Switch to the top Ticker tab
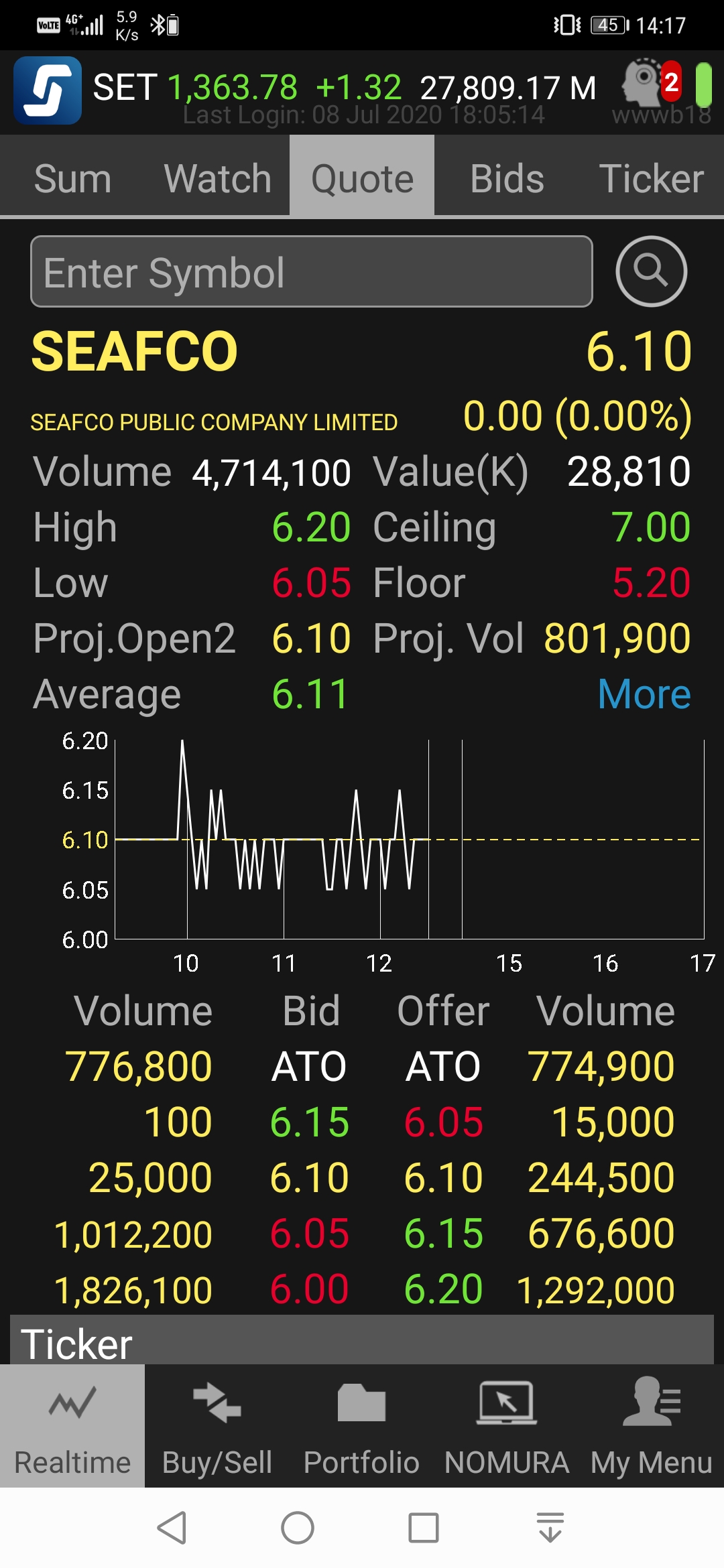Image resolution: width=724 pixels, height=1568 pixels. [x=651, y=178]
